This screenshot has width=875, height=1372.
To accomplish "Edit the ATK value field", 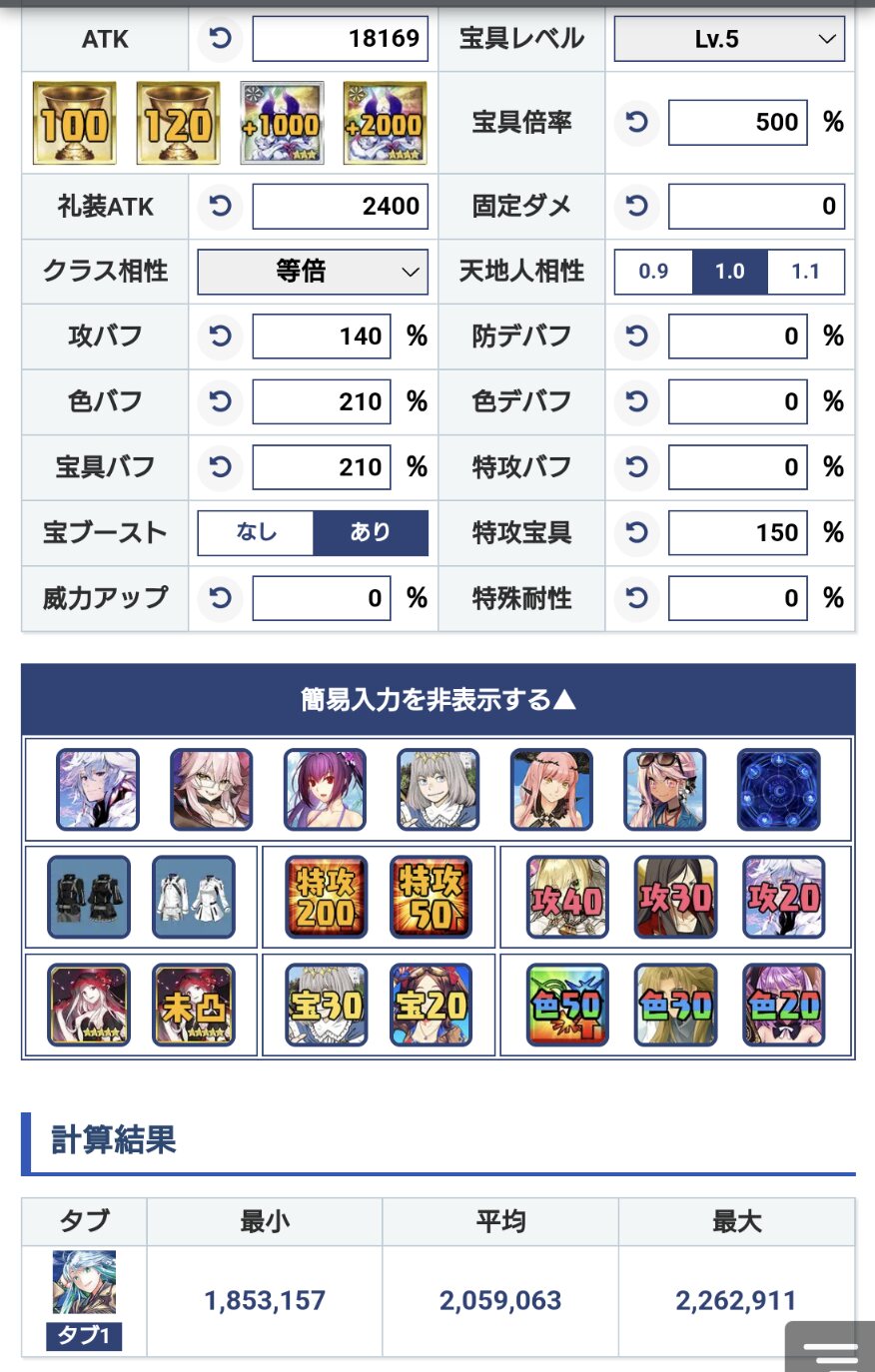I will point(340,39).
